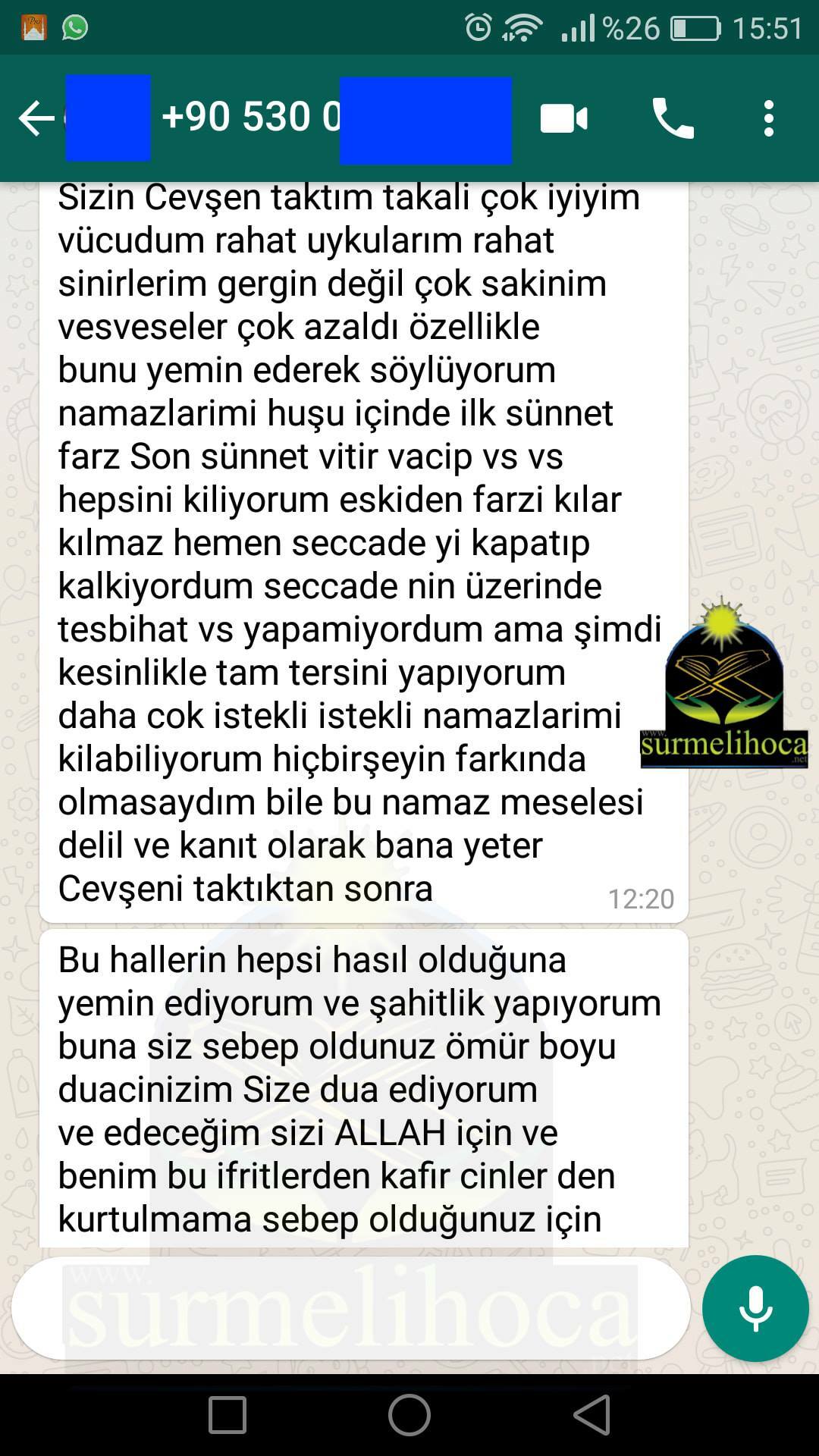
Task: Open the overflow menu
Action: click(768, 119)
